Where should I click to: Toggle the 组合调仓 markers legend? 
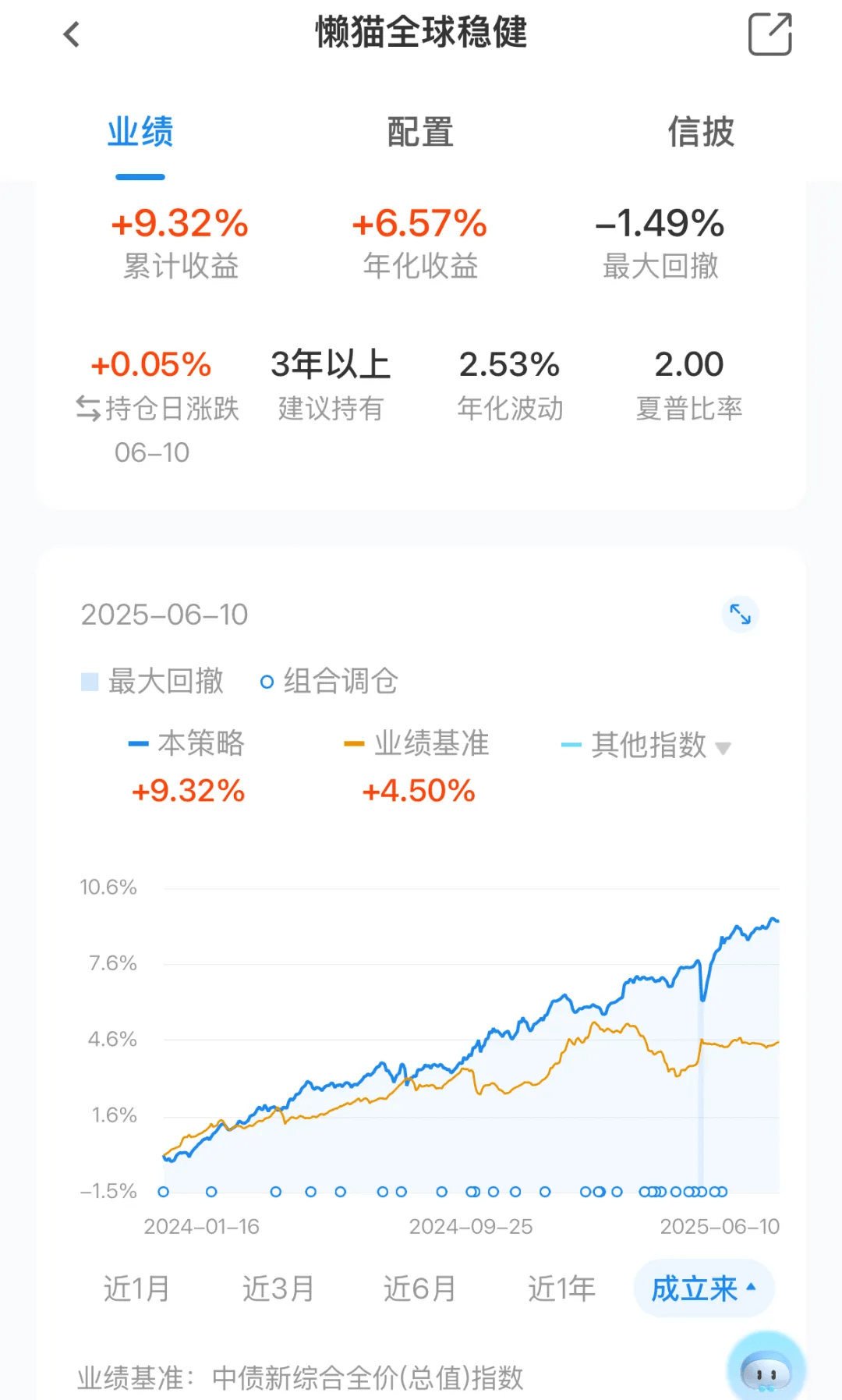[x=329, y=681]
